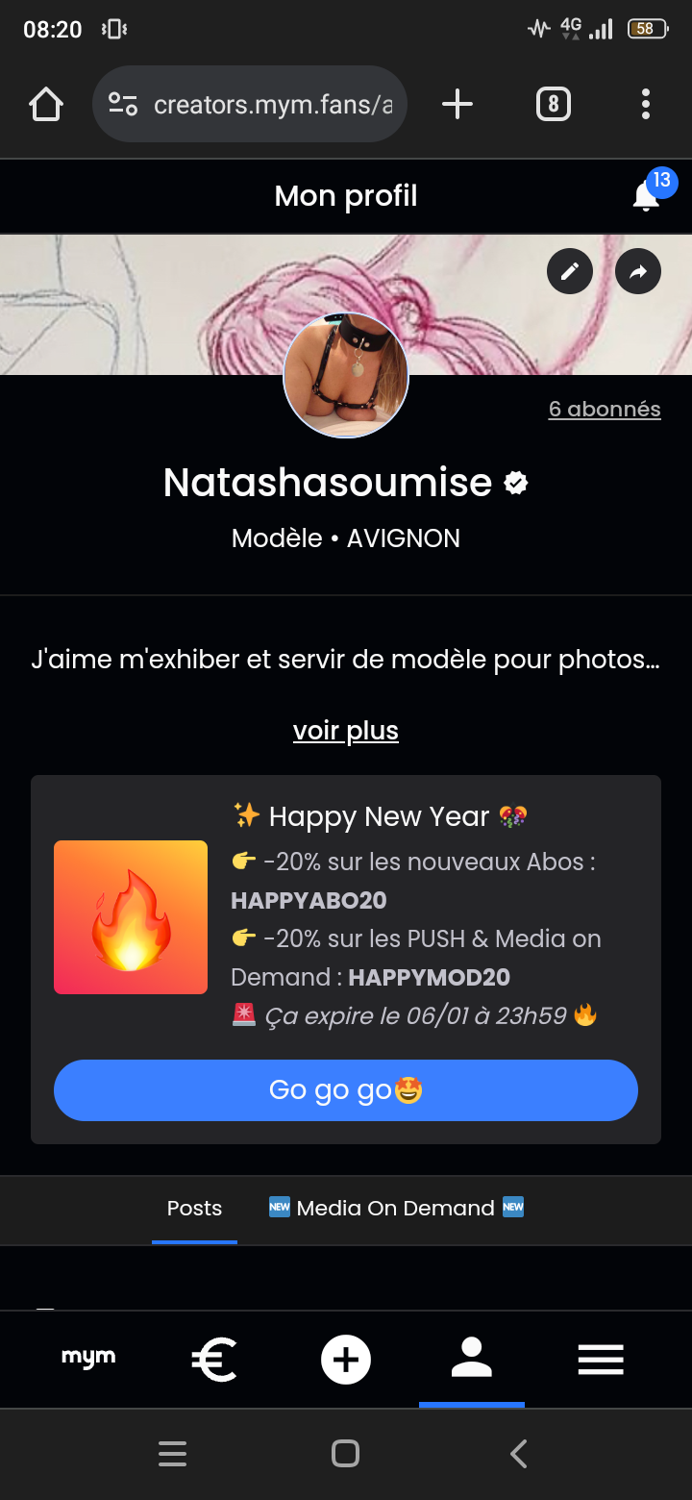Switch to the Posts tab
Screen dimensions: 692x1500
coord(194,1208)
